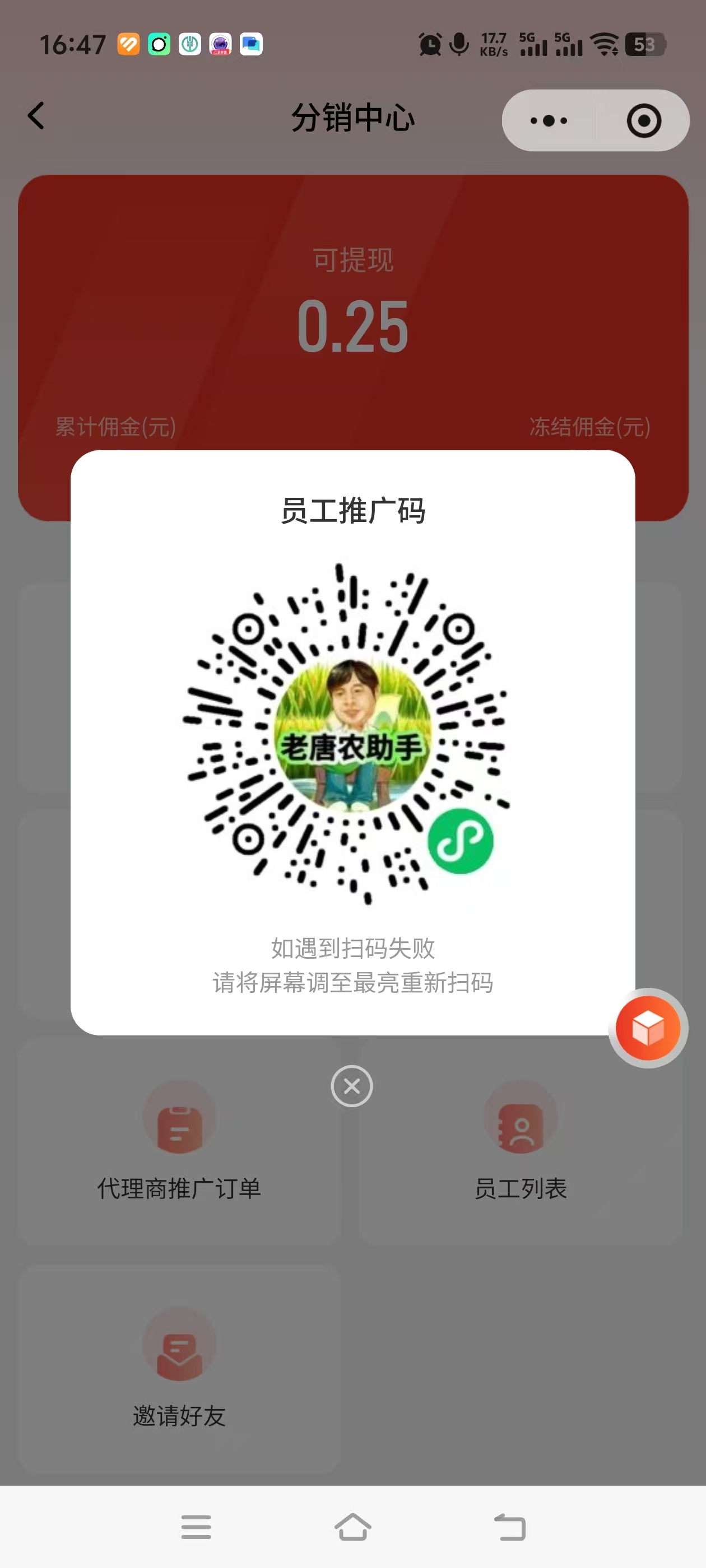This screenshot has height=1568, width=706.
Task: Open 代理商推广订单
Action: pos(179,1141)
